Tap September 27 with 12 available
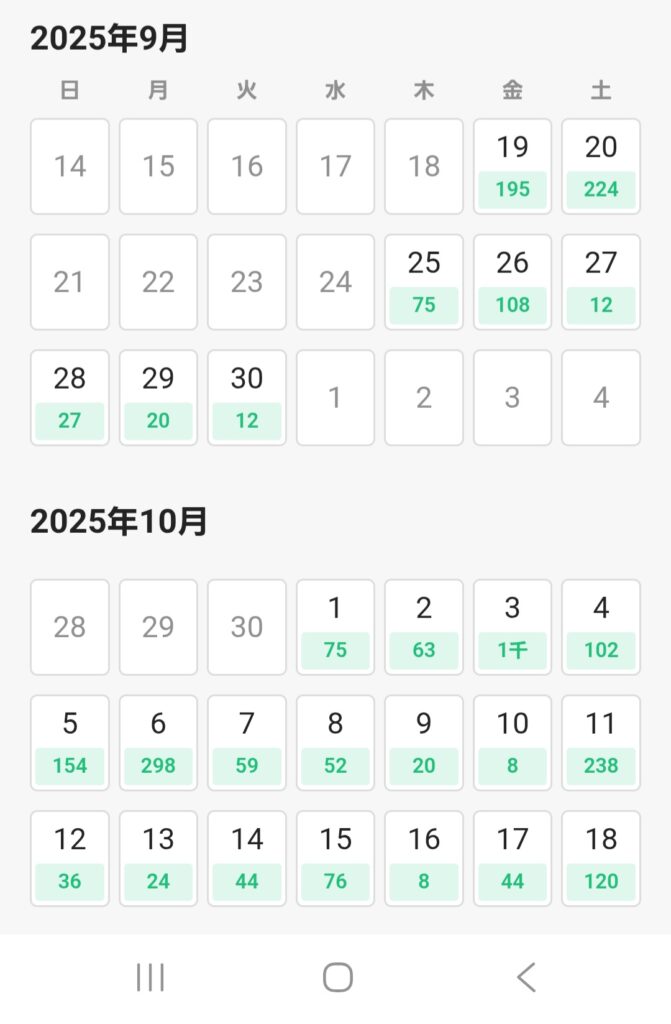671x1024 pixels. point(601,282)
